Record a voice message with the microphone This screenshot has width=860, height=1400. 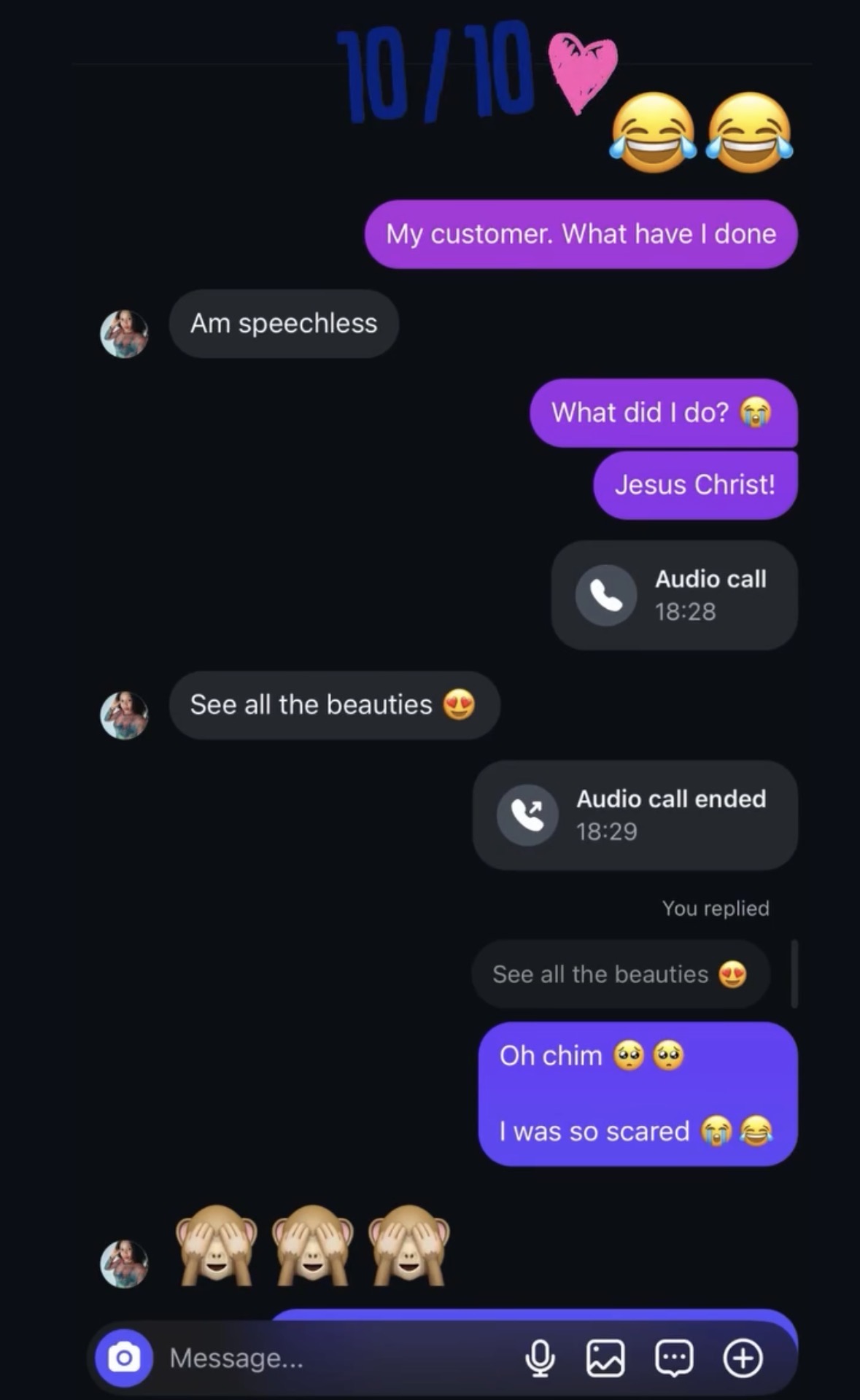540,1358
